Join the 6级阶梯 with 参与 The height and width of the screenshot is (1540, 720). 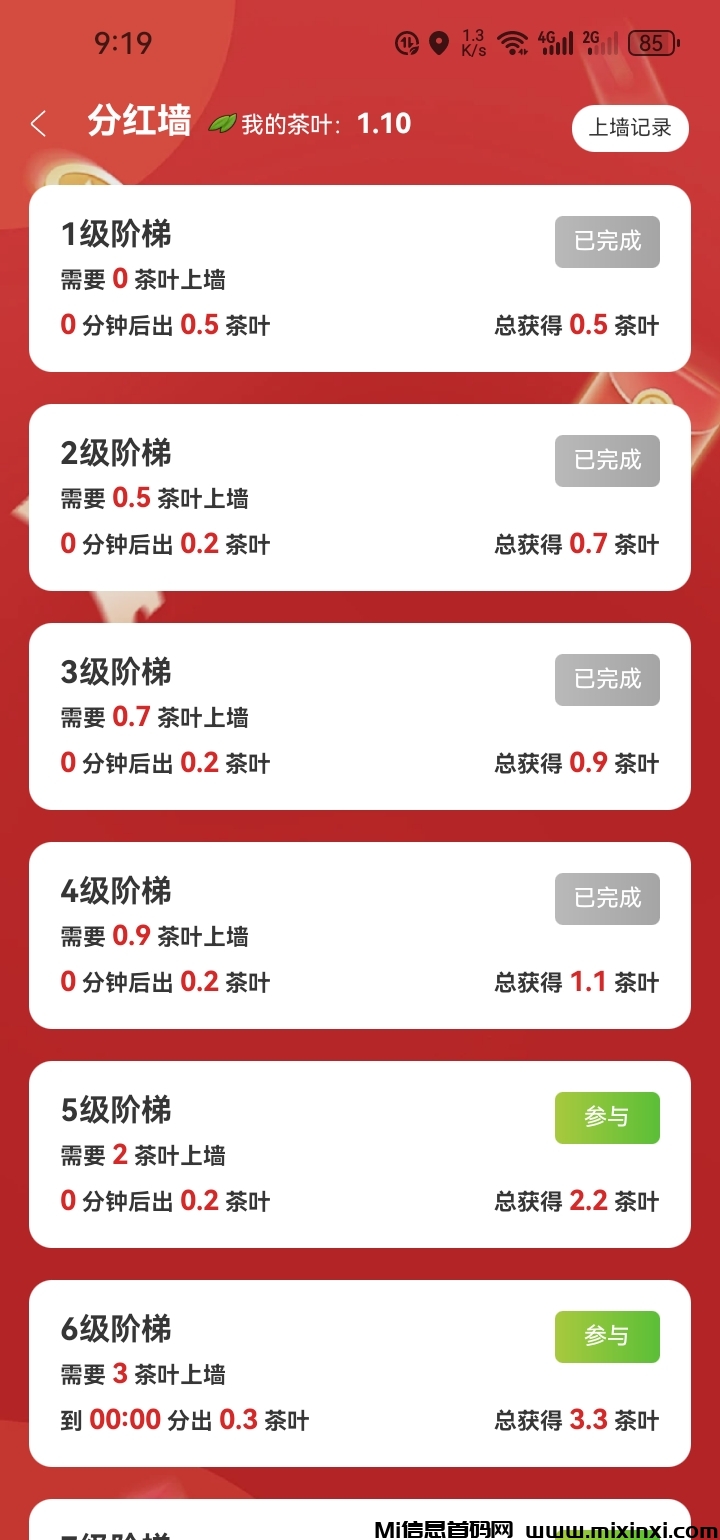(x=607, y=1336)
